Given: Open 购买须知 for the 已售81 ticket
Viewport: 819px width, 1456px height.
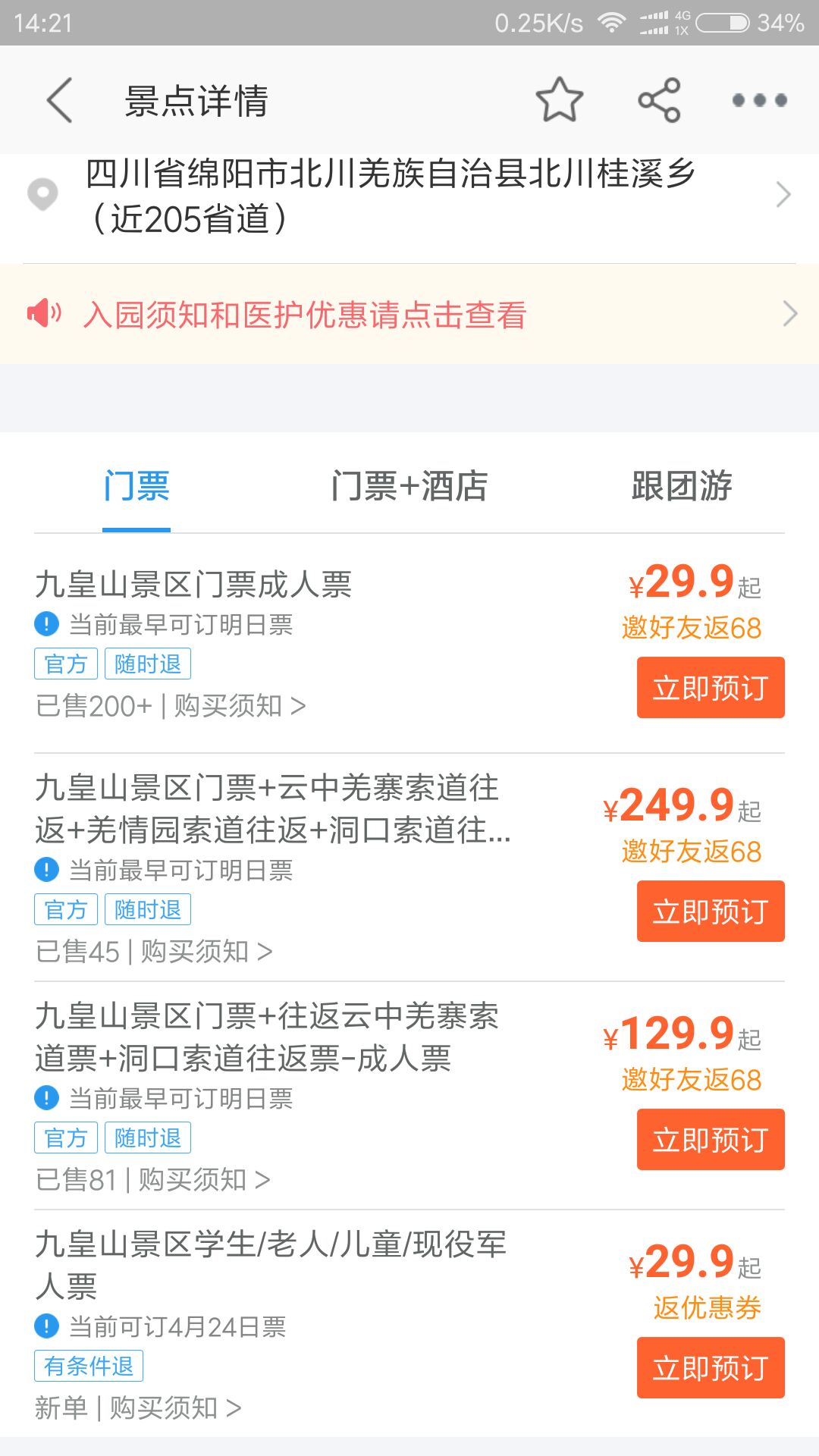Looking at the screenshot, I should pos(204,1180).
